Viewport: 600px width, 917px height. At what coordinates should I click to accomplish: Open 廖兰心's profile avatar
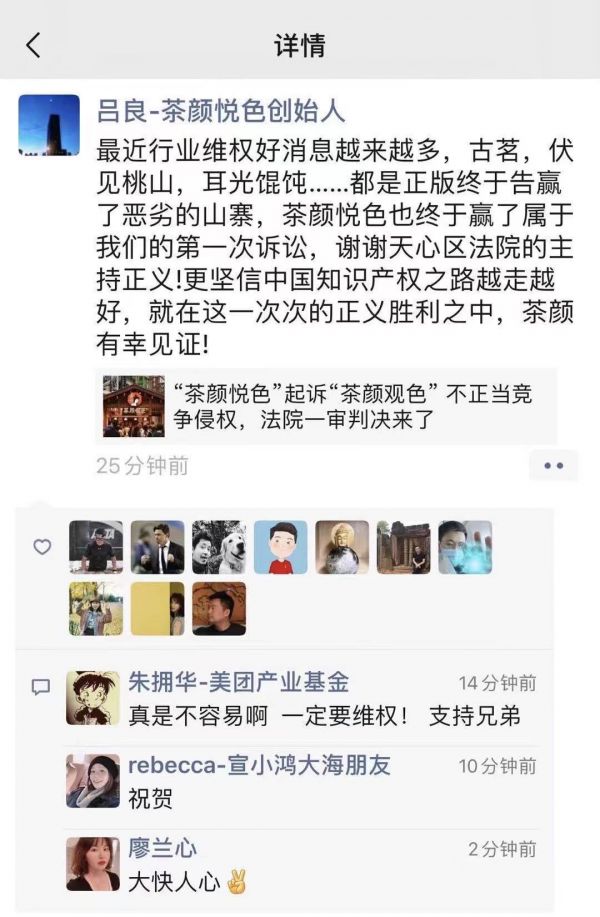click(93, 863)
